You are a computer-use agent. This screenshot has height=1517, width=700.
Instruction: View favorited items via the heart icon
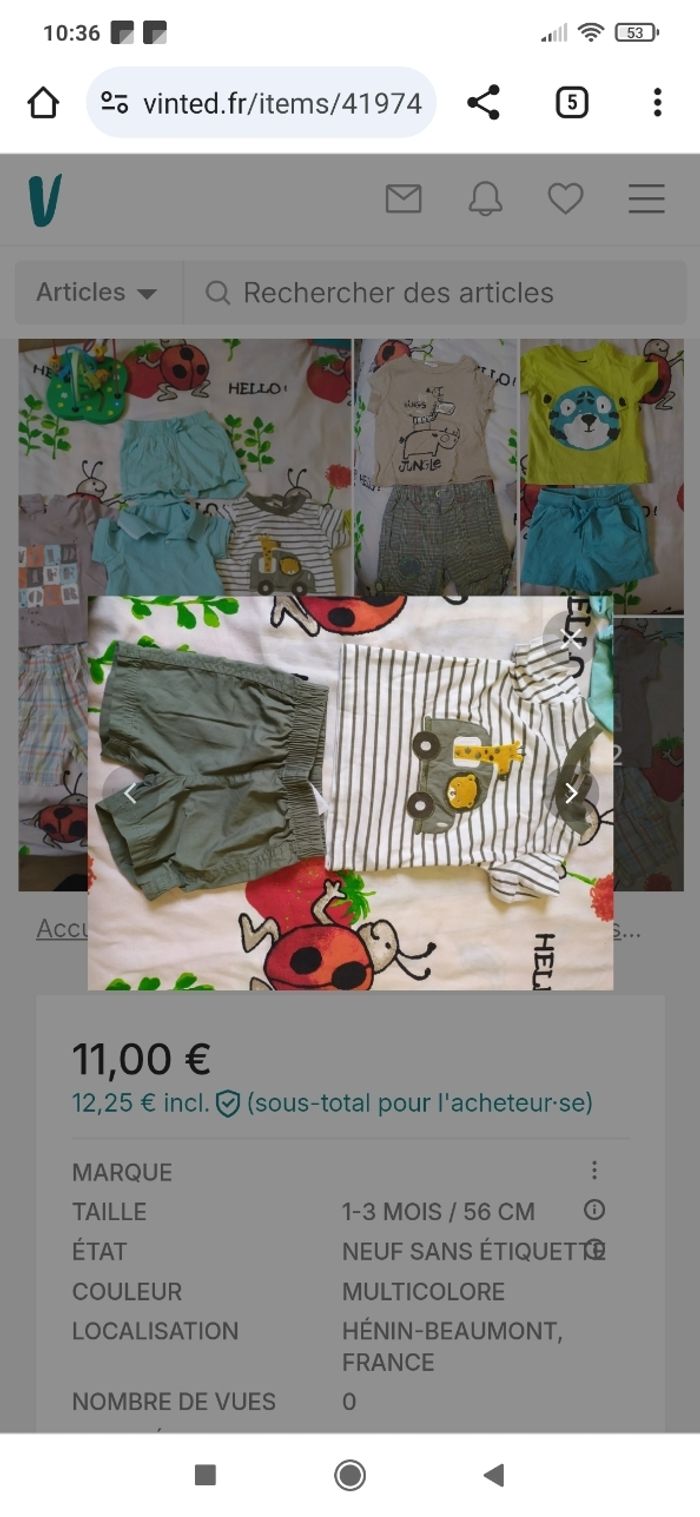pyautogui.click(x=565, y=199)
